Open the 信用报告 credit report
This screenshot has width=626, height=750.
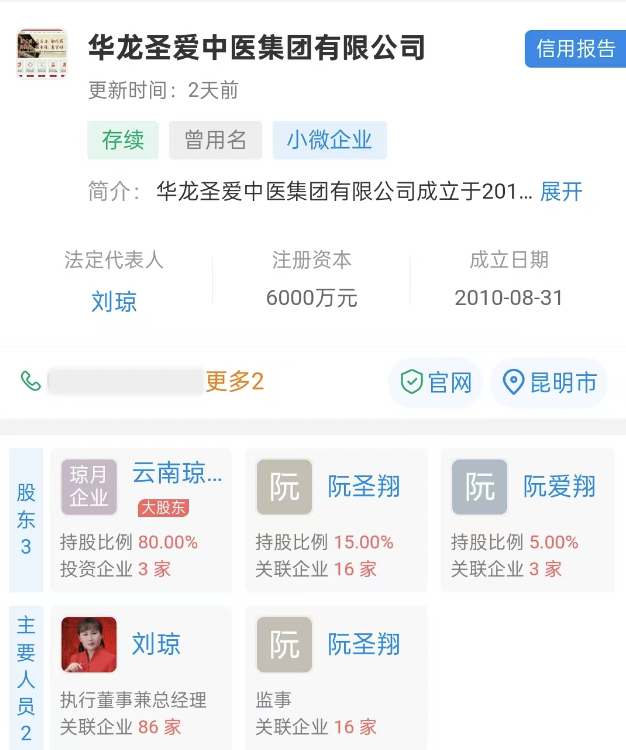tap(575, 49)
